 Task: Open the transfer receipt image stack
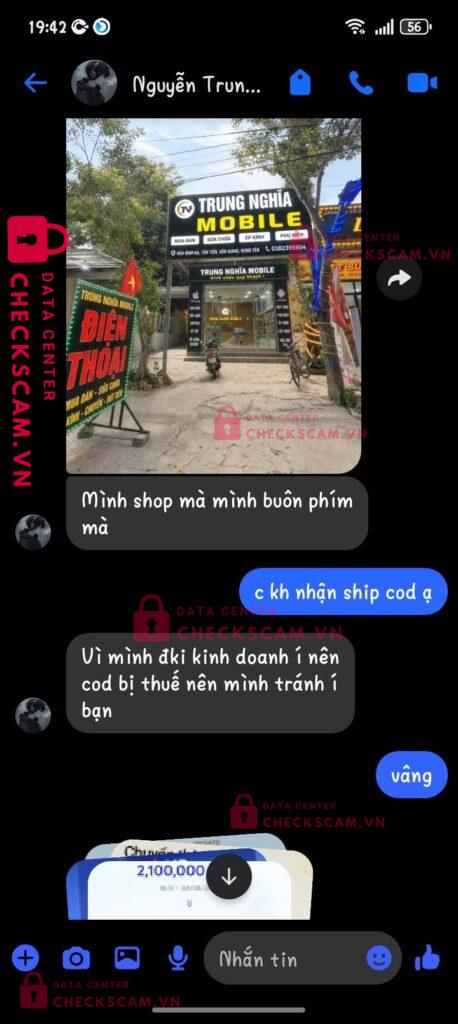click(x=189, y=876)
